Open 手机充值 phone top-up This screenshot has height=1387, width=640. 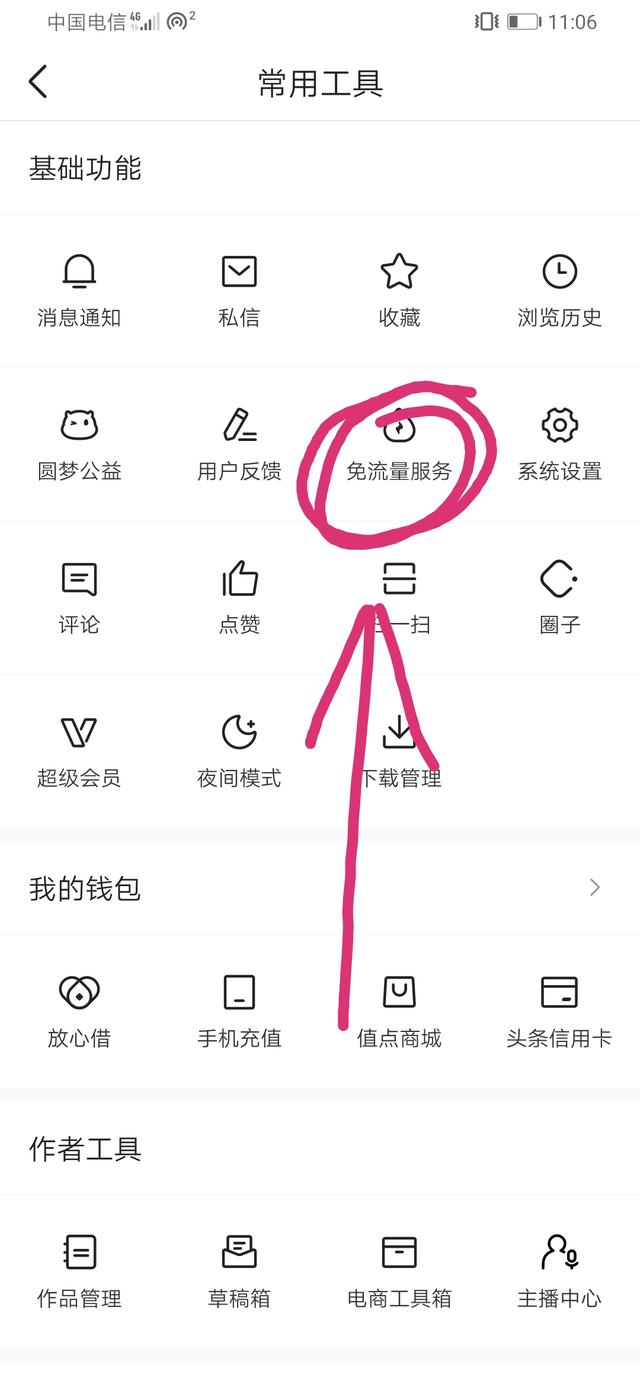click(239, 1012)
